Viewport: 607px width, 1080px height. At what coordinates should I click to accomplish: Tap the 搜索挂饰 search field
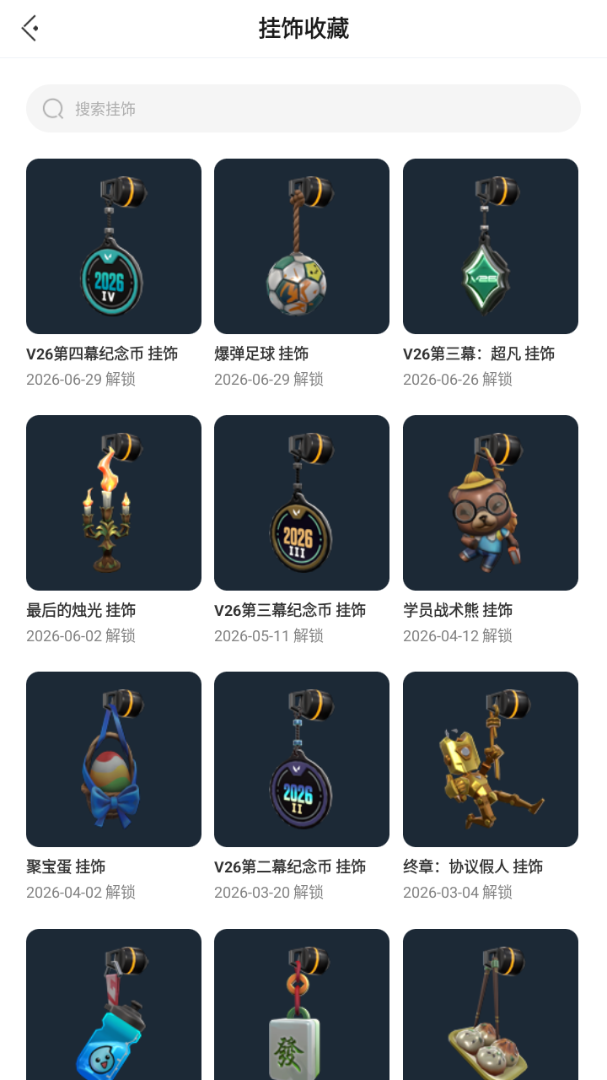click(x=303, y=108)
